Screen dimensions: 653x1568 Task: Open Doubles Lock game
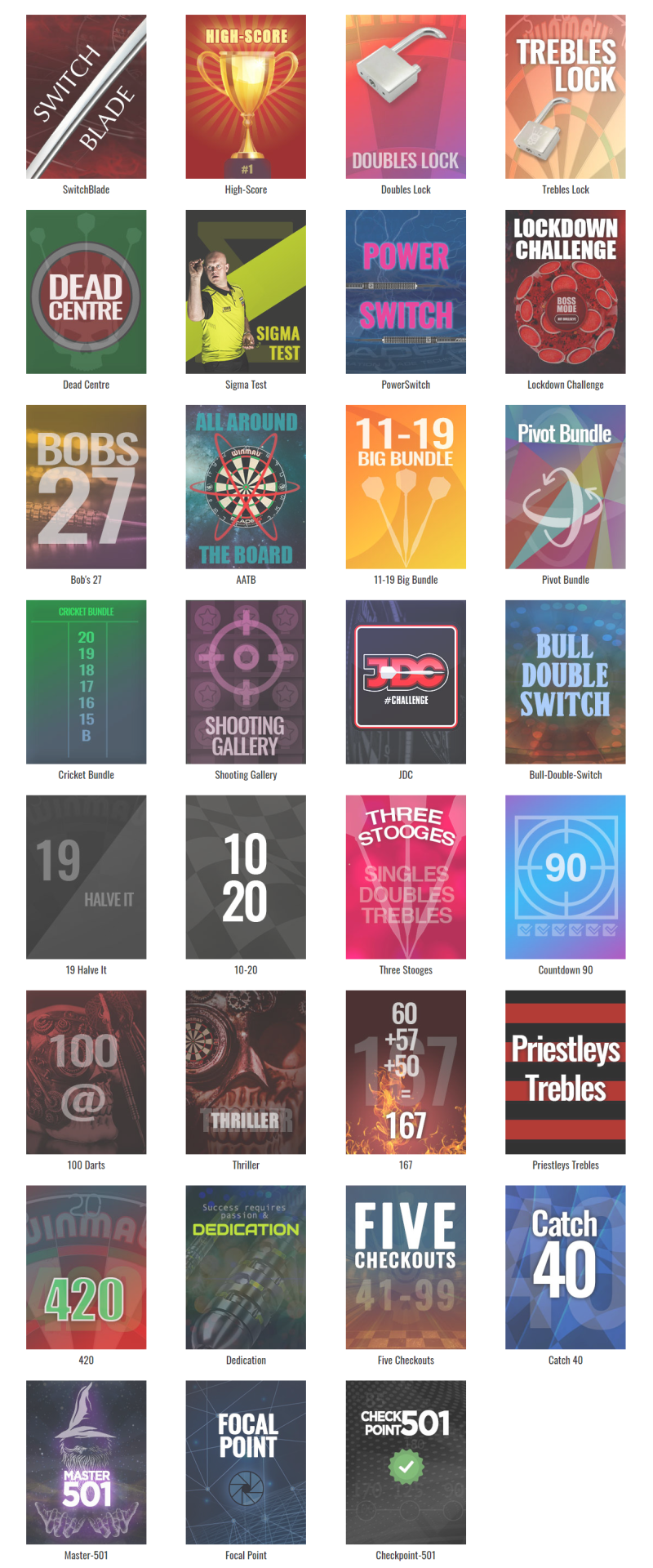click(x=406, y=96)
